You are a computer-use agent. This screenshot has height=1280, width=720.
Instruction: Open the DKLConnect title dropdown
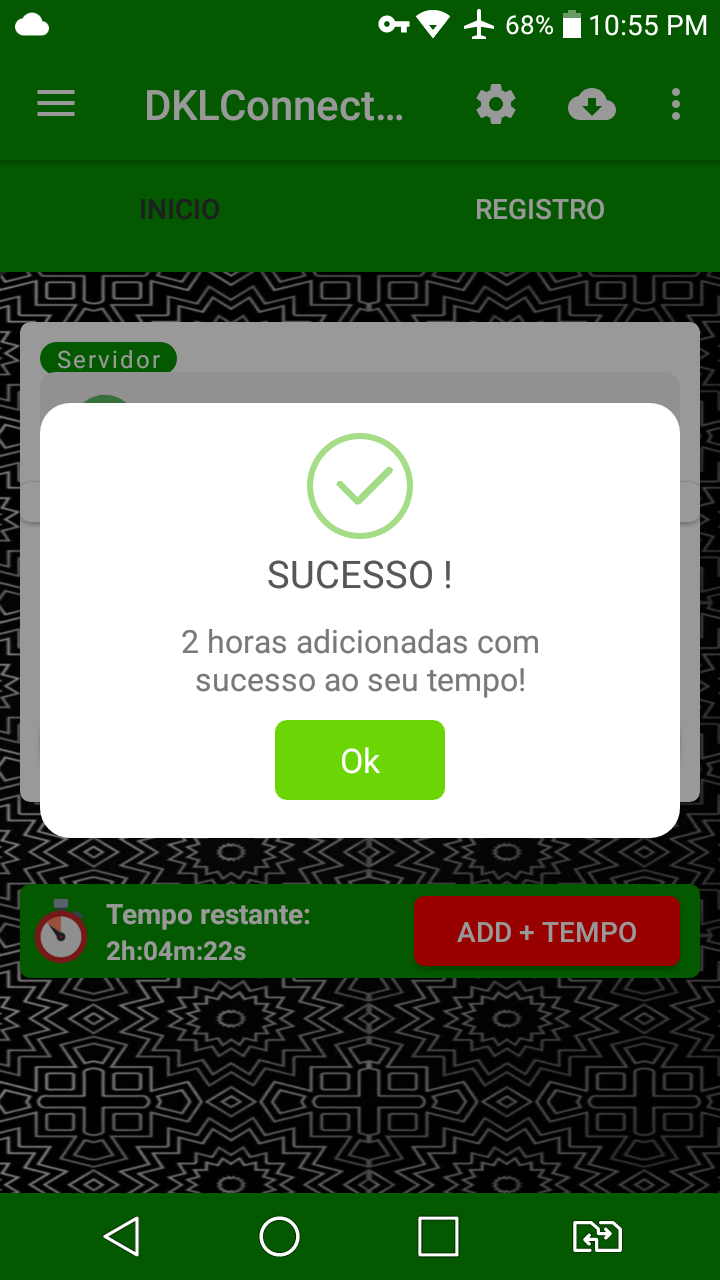click(277, 103)
